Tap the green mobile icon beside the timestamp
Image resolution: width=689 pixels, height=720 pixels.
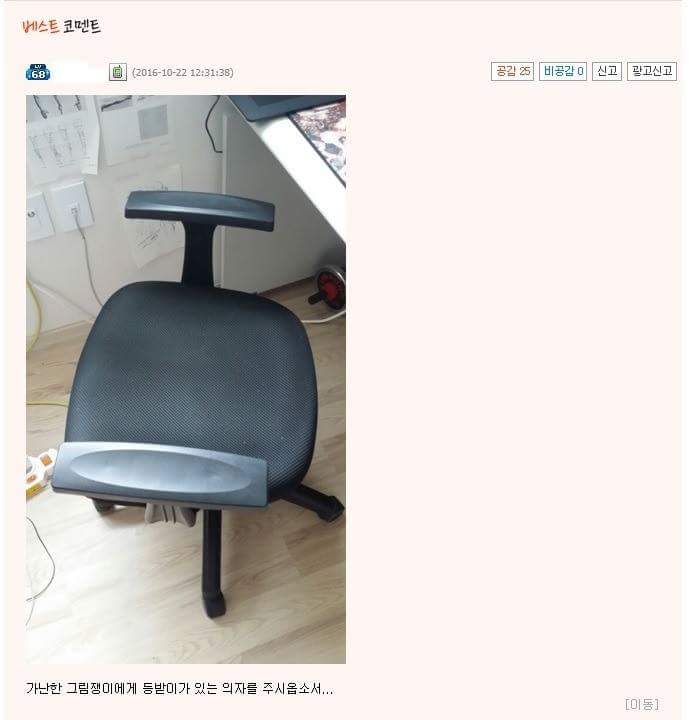click(118, 72)
